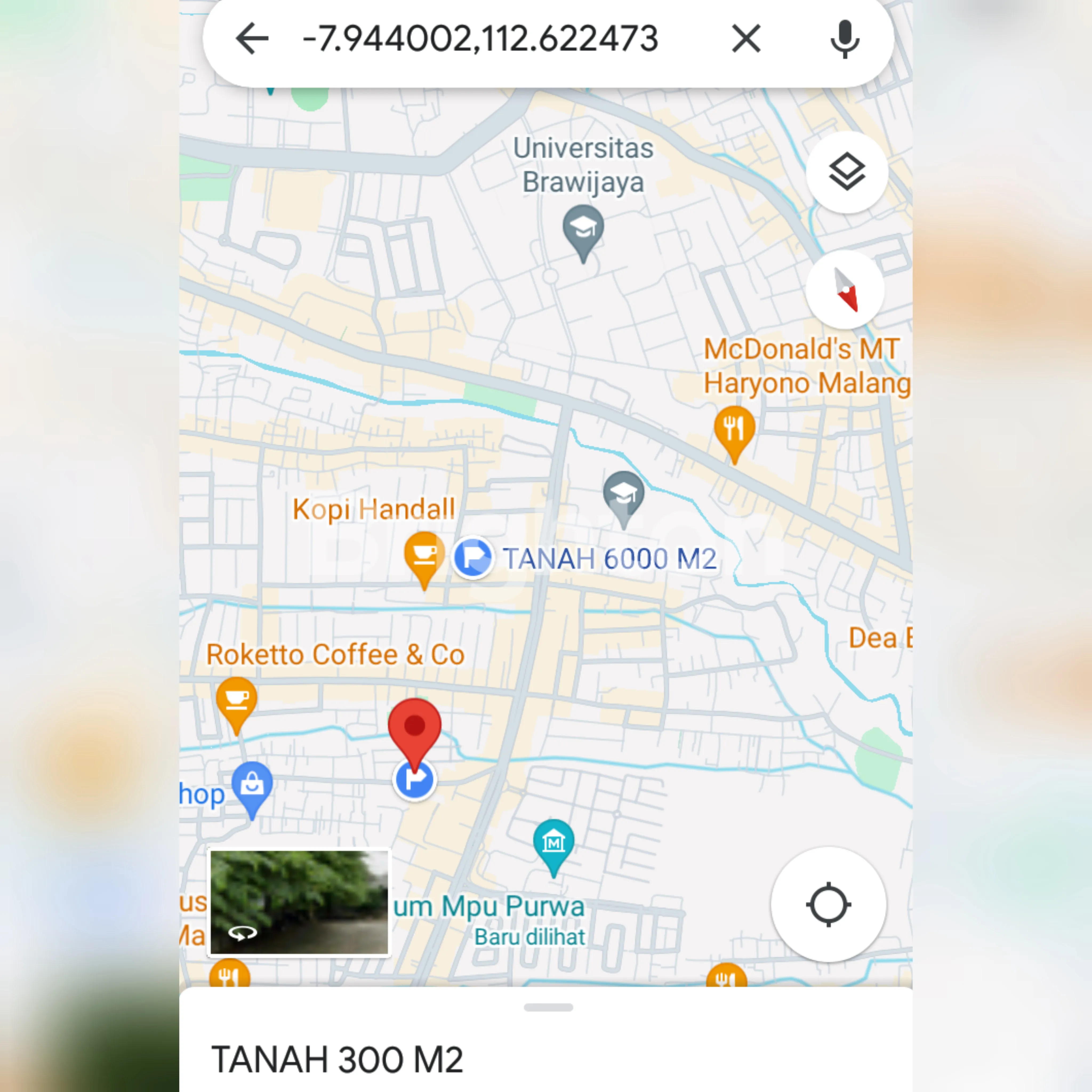Edit the coordinates in the search field
This screenshot has width=1092, height=1092.
pos(480,39)
